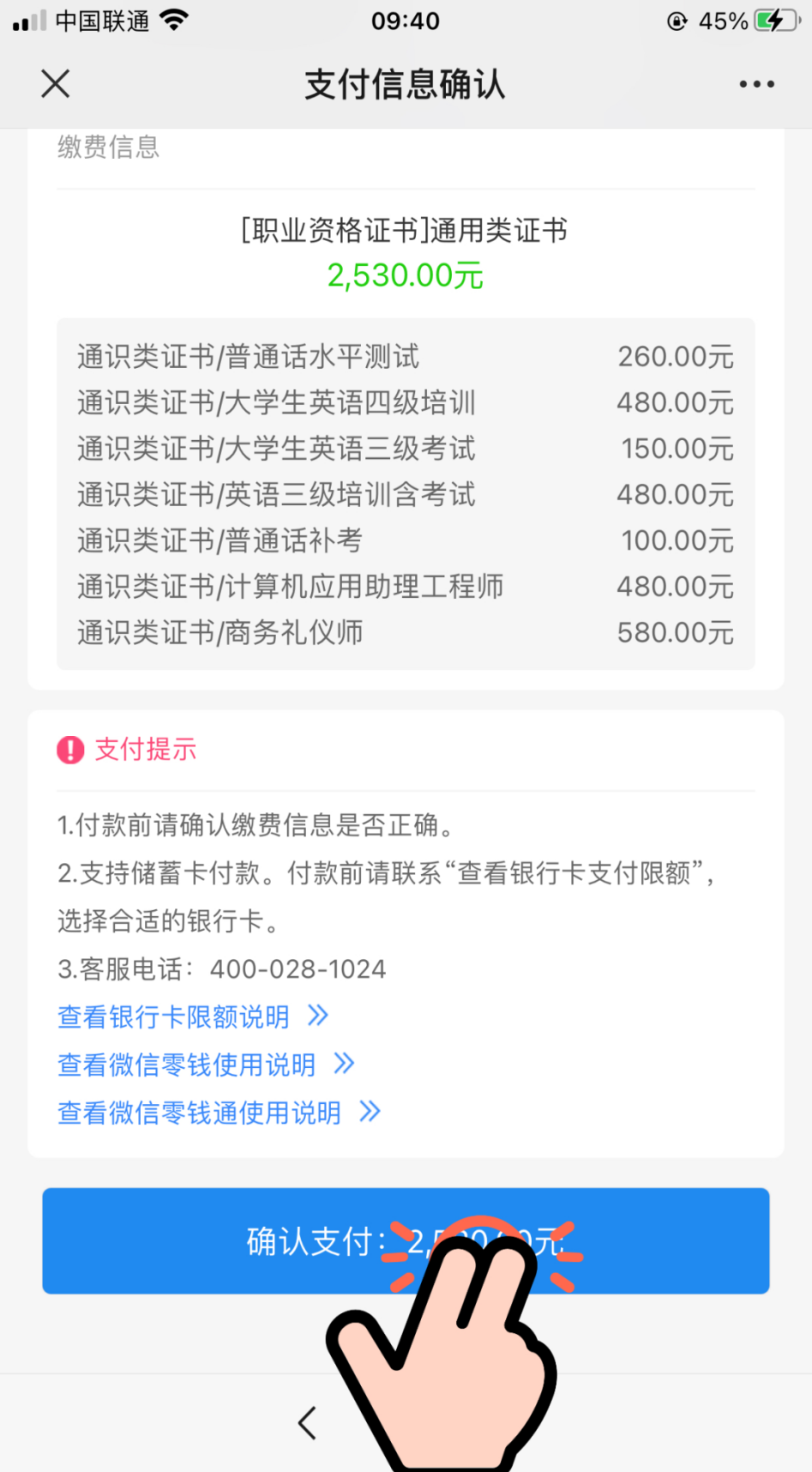
Task: Open the three-dot more options menu
Action: [757, 84]
